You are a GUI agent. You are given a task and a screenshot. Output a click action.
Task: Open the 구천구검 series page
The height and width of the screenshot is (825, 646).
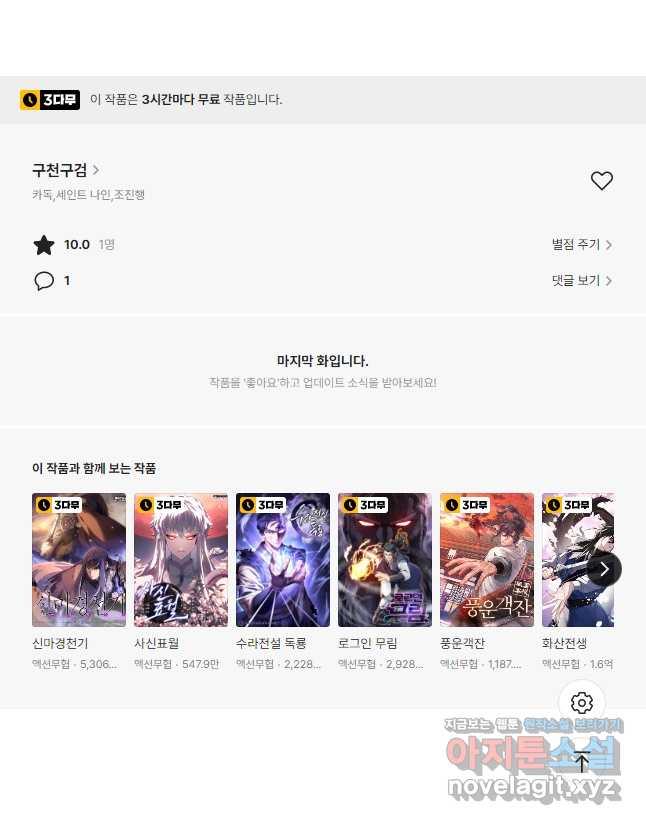pos(65,170)
